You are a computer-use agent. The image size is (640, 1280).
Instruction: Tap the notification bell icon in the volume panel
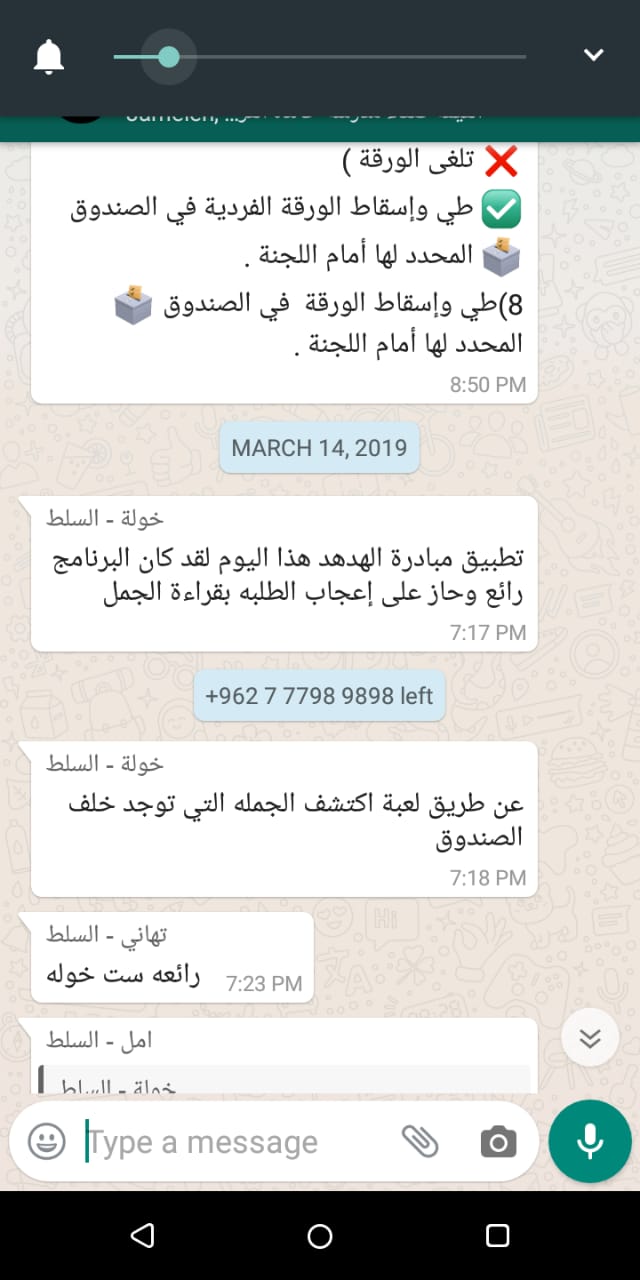[x=49, y=57]
